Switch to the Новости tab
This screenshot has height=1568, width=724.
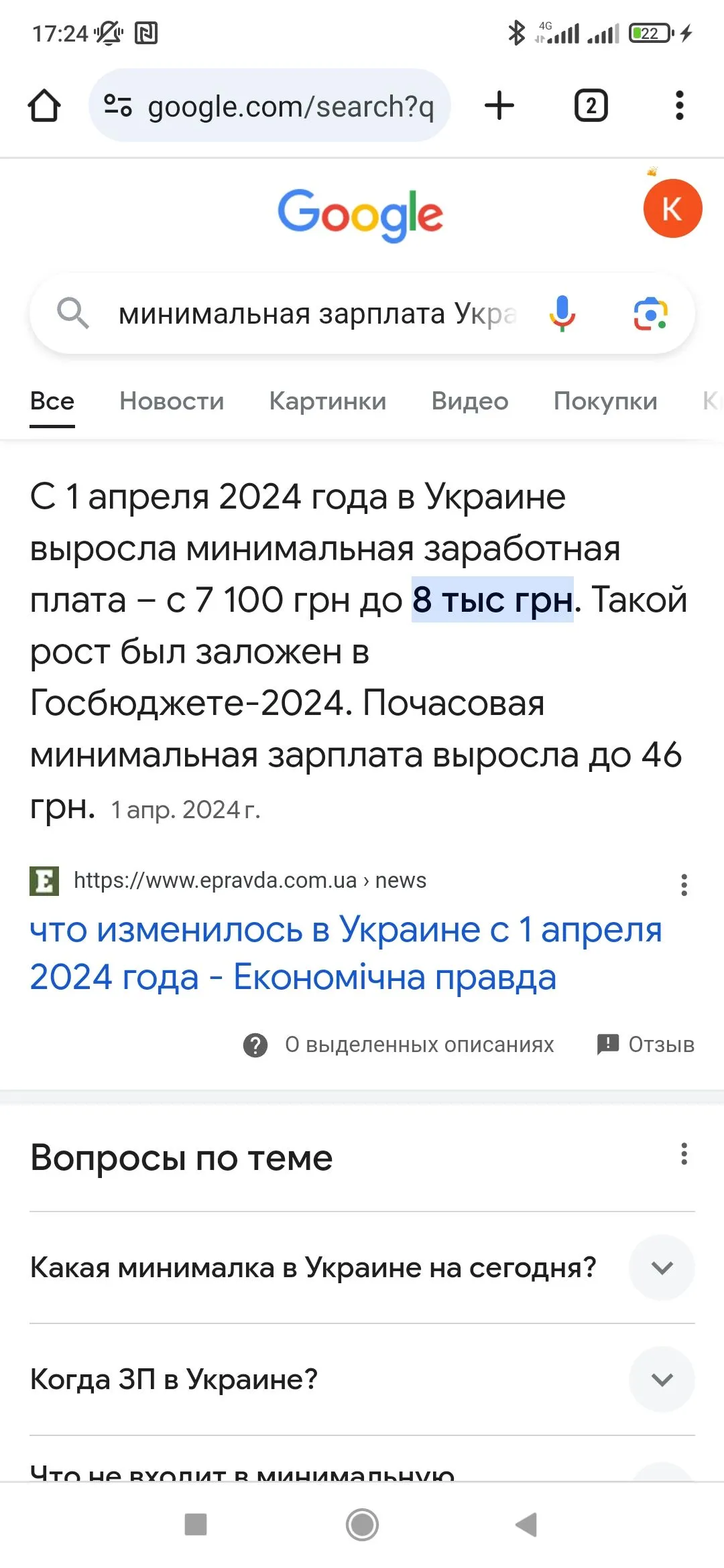click(x=172, y=401)
